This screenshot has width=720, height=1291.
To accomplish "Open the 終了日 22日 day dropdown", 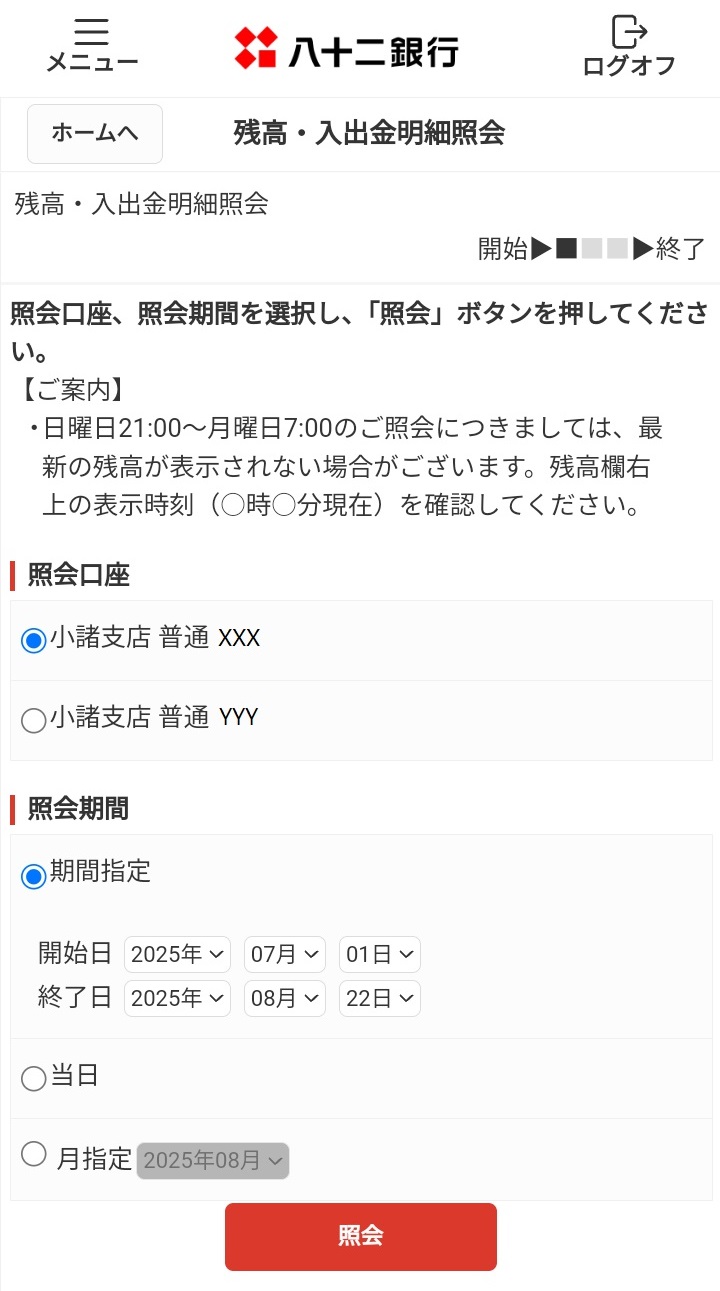I will [379, 999].
